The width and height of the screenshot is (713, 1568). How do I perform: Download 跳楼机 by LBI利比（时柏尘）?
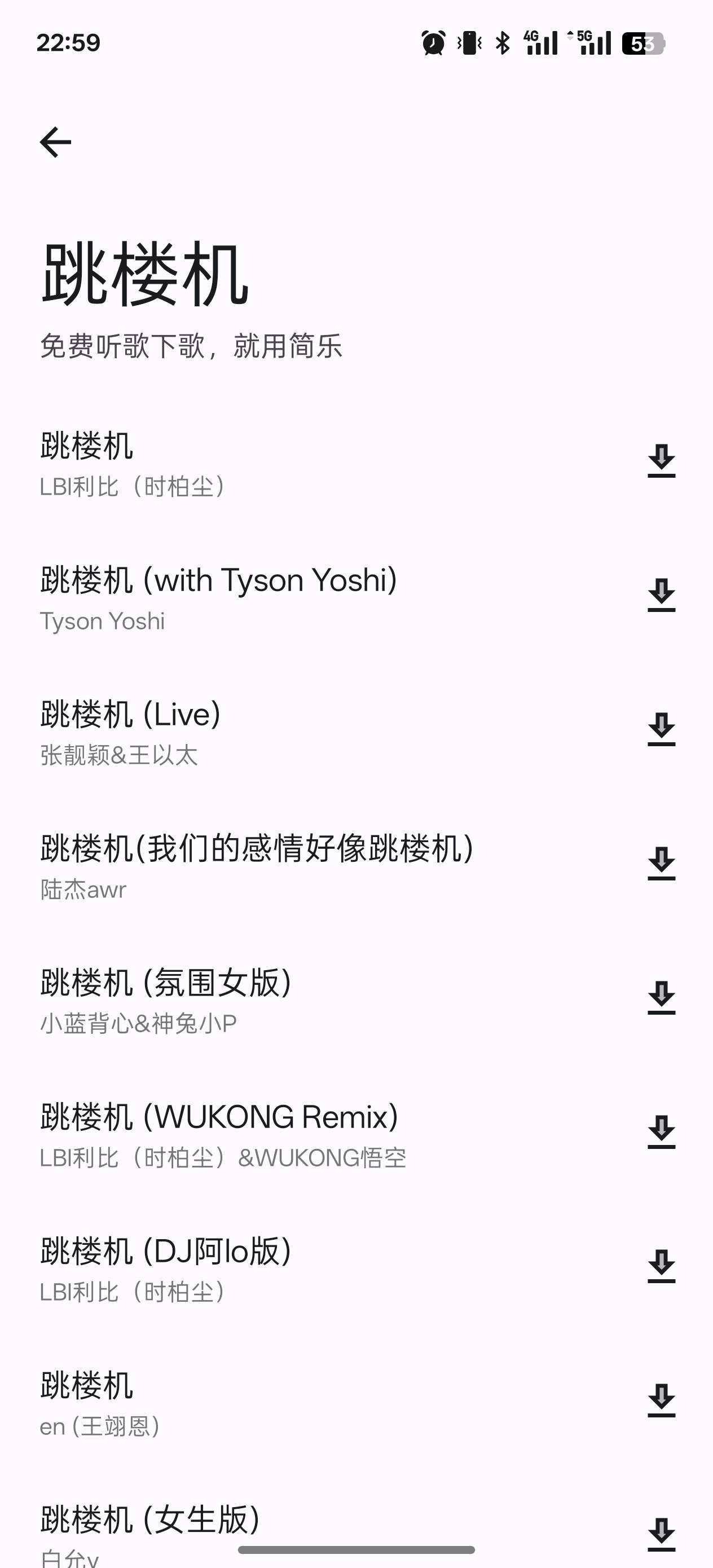(x=661, y=461)
